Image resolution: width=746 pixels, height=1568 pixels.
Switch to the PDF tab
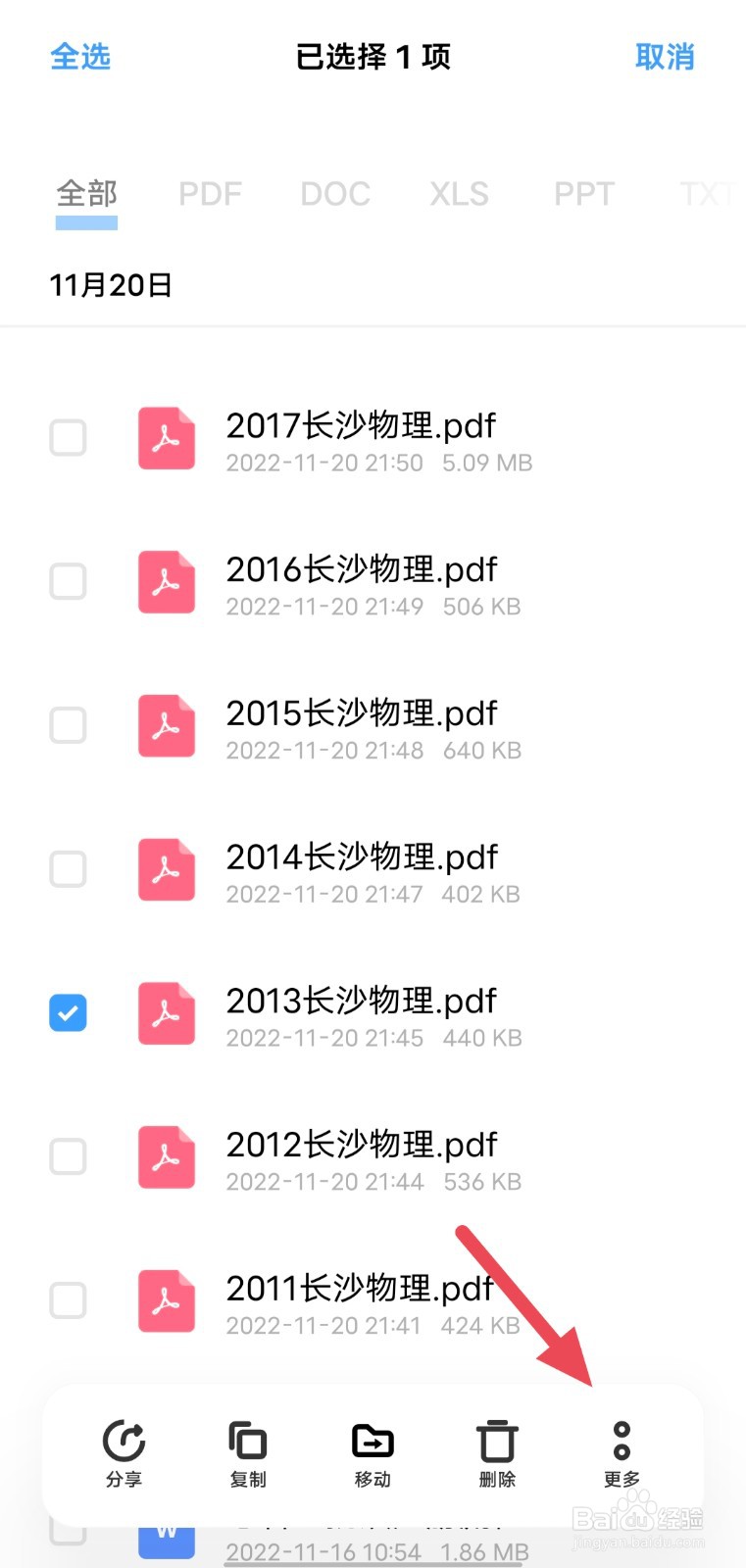pos(210,194)
